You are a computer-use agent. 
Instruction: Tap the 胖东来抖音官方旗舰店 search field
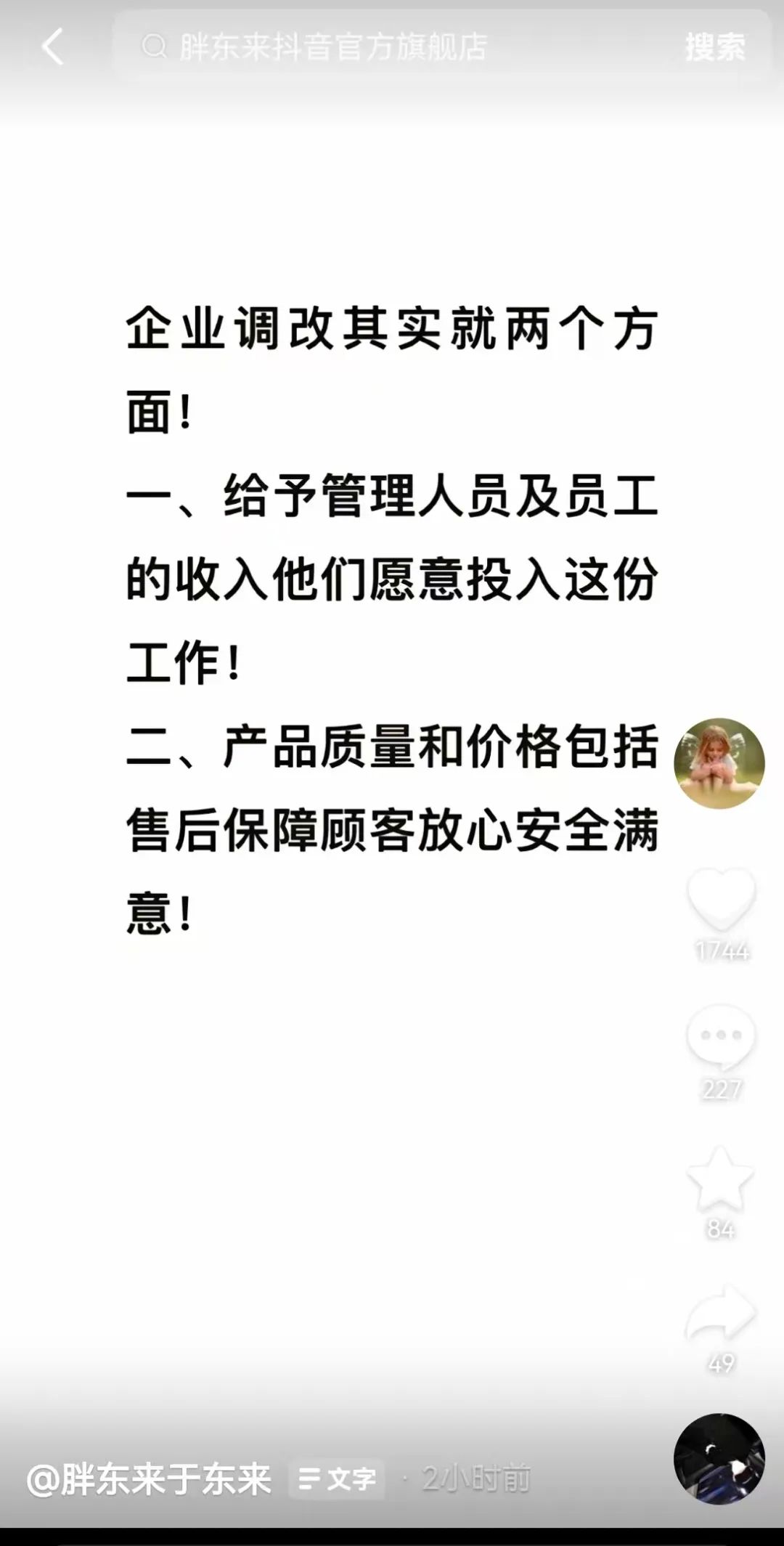(392, 47)
